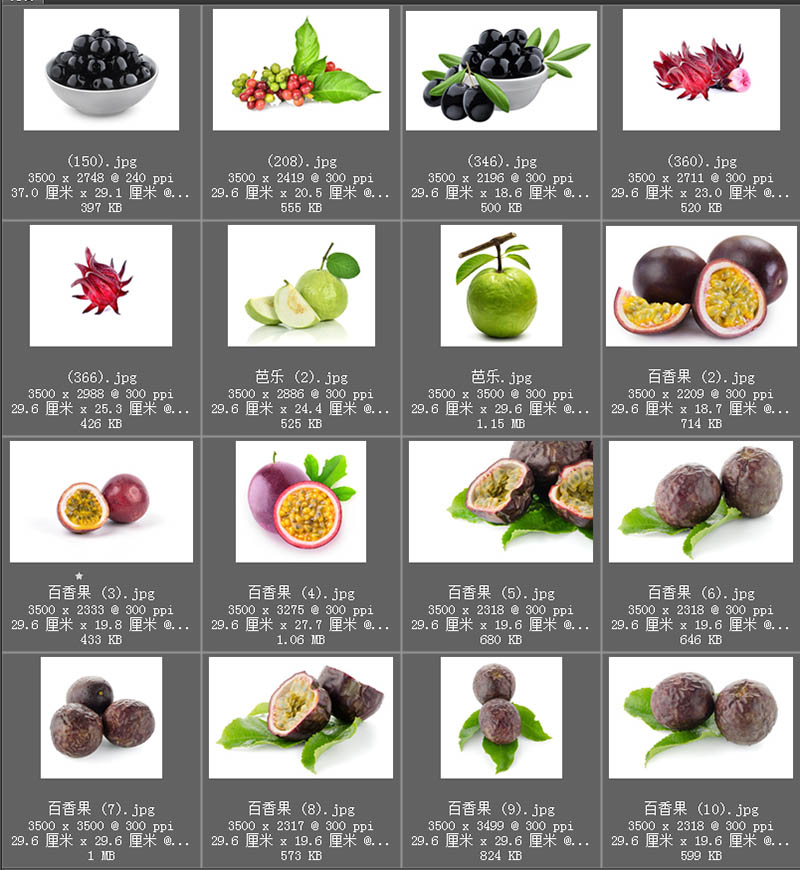
Task: Select 百香果 (8).jpg thumbnail
Action: coord(301,717)
